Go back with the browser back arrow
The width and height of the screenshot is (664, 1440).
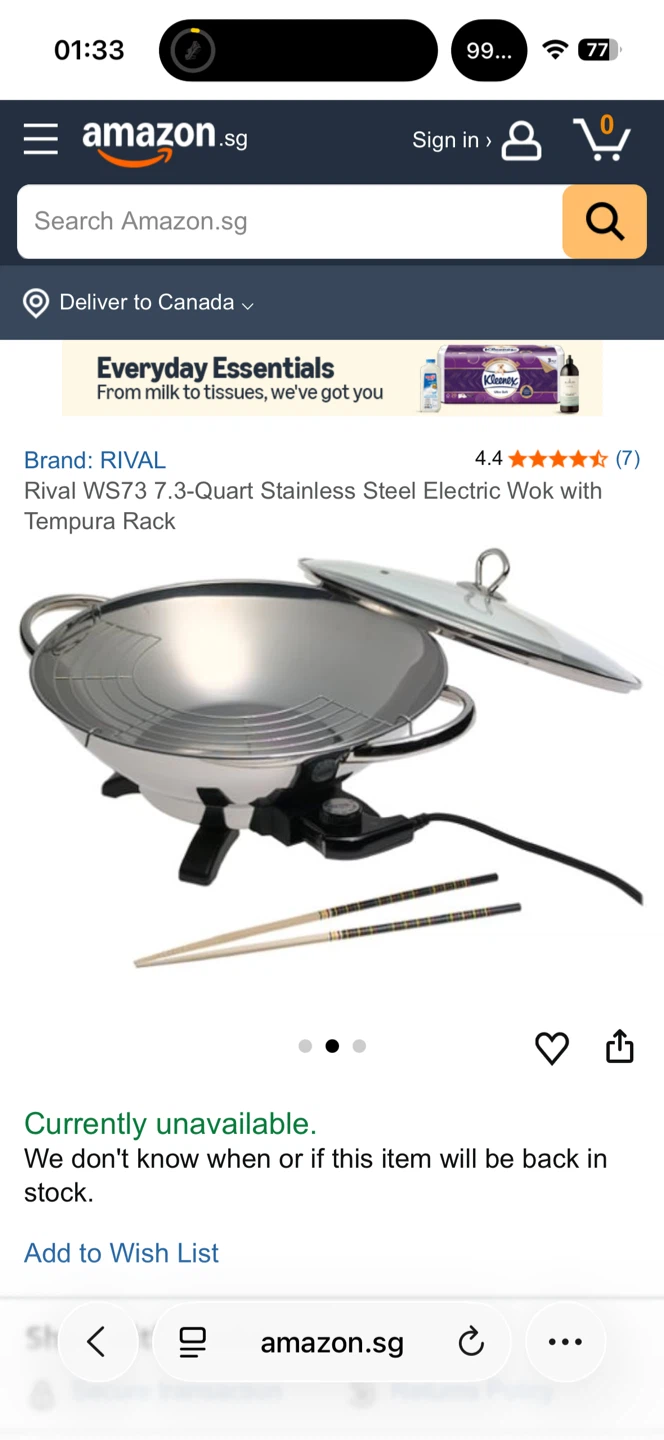(x=97, y=1342)
